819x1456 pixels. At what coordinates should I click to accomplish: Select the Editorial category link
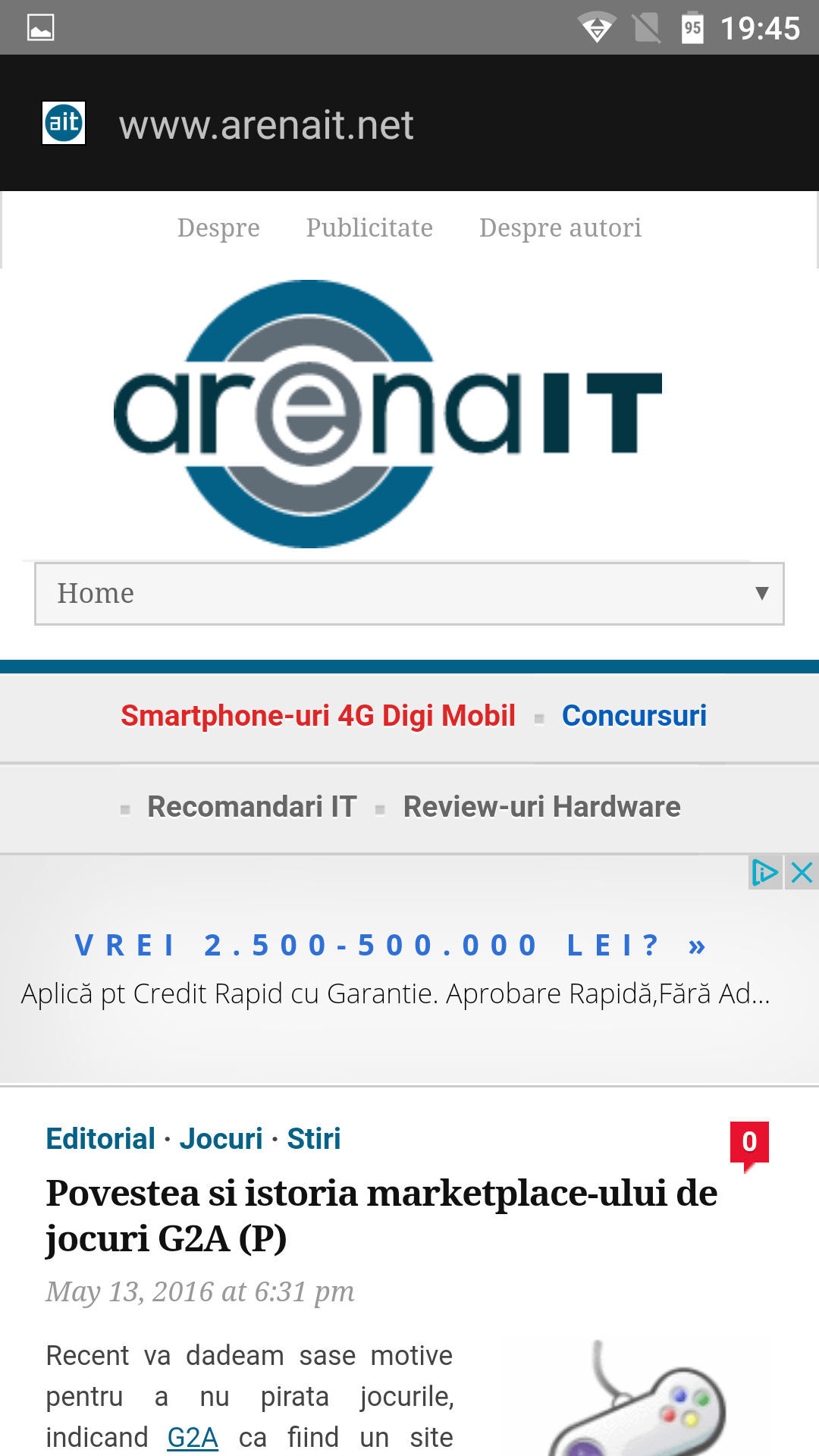(x=101, y=1139)
